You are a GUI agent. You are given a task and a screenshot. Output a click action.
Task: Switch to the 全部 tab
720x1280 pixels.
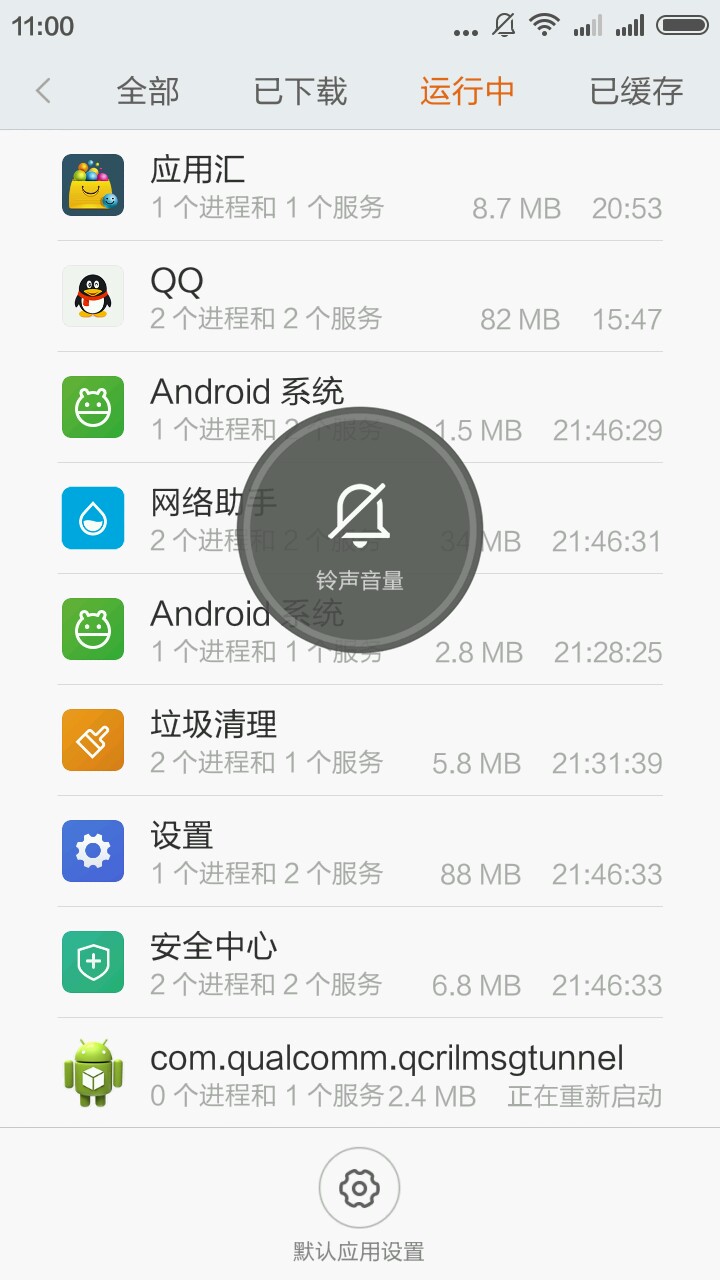click(x=148, y=92)
